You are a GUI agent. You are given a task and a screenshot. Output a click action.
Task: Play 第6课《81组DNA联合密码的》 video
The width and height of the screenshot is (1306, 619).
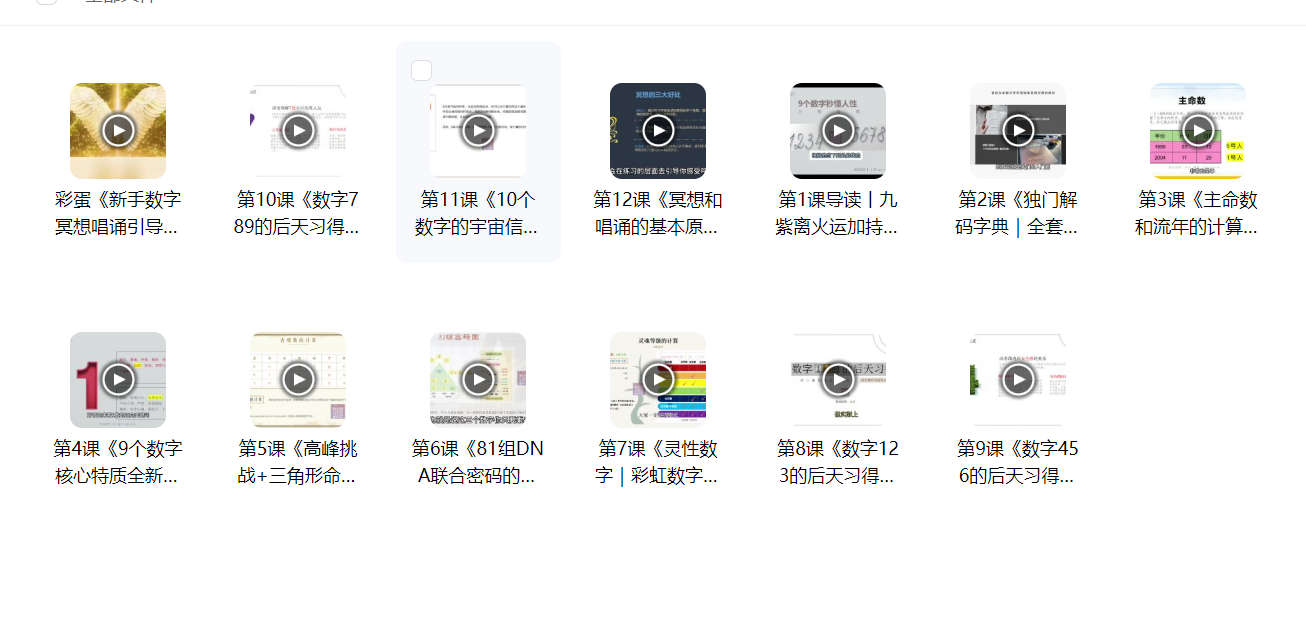(x=478, y=380)
